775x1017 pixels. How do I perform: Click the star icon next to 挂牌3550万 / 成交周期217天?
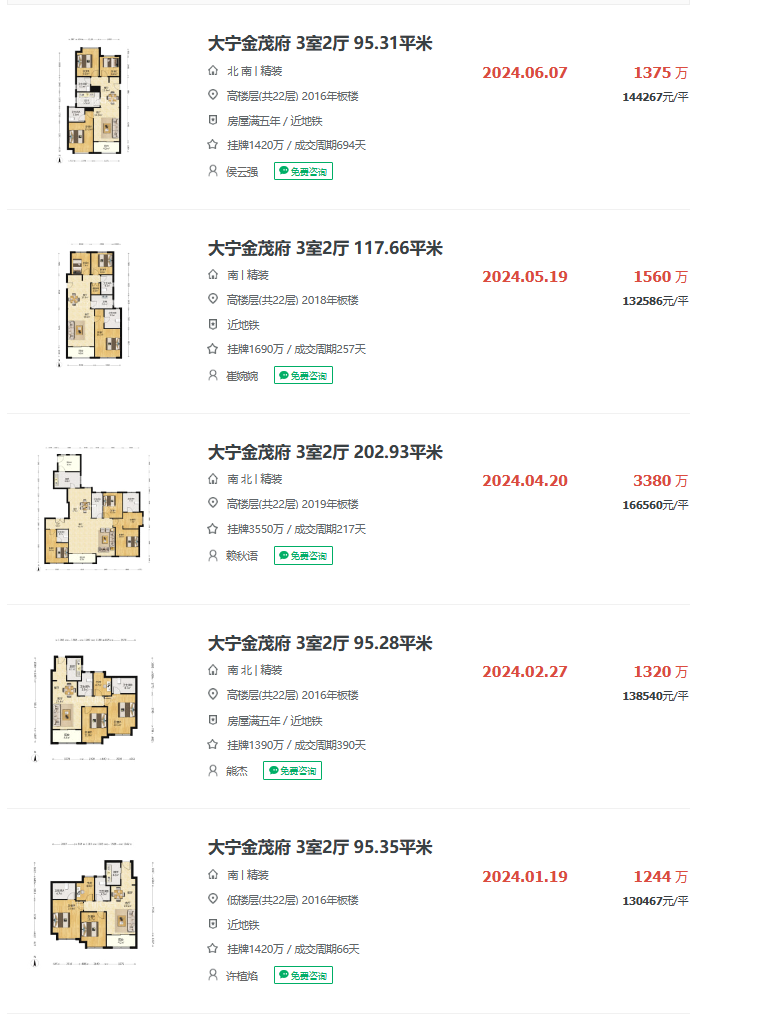(x=211, y=529)
